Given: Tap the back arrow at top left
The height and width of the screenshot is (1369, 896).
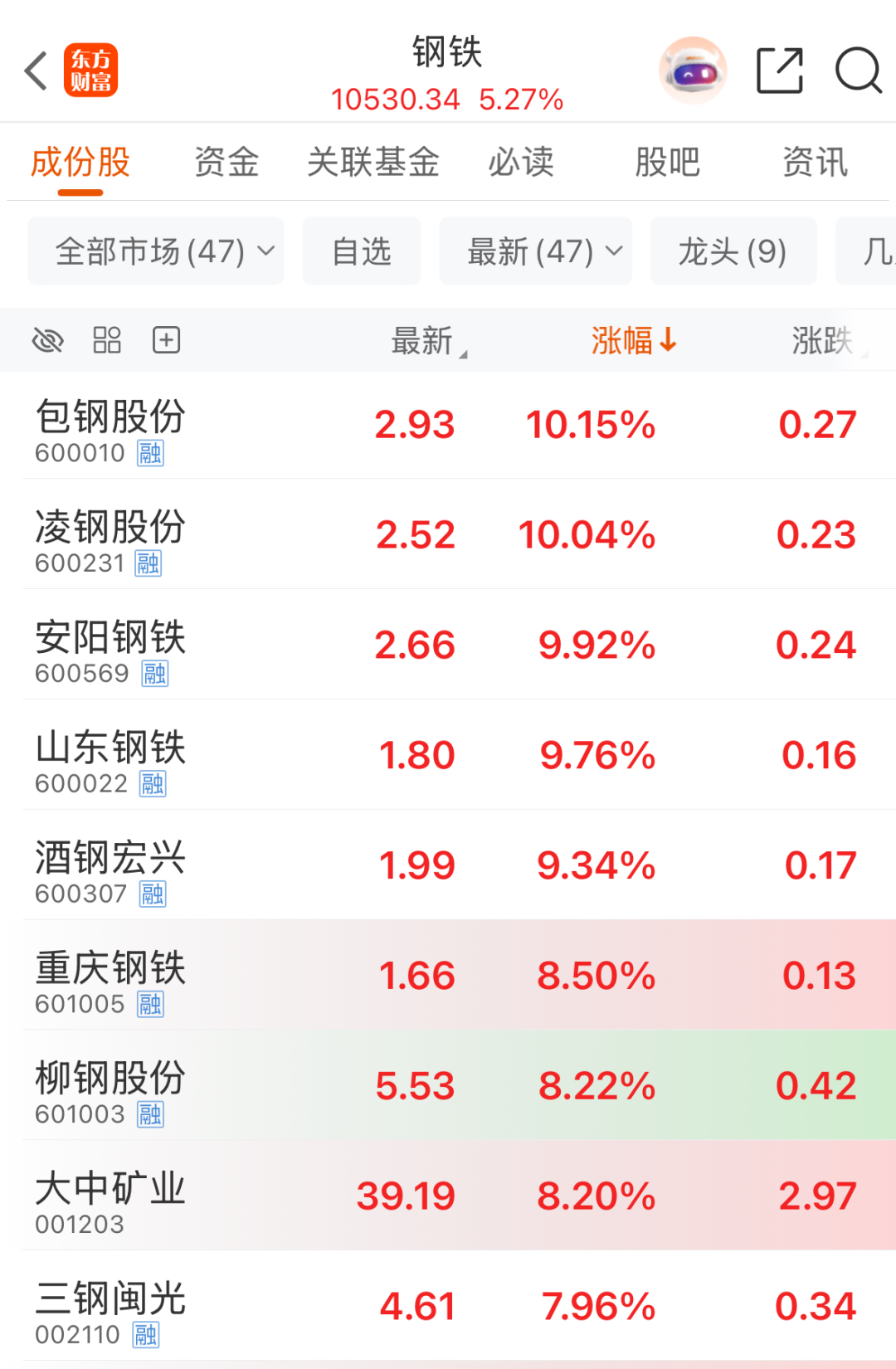Looking at the screenshot, I should (35, 70).
